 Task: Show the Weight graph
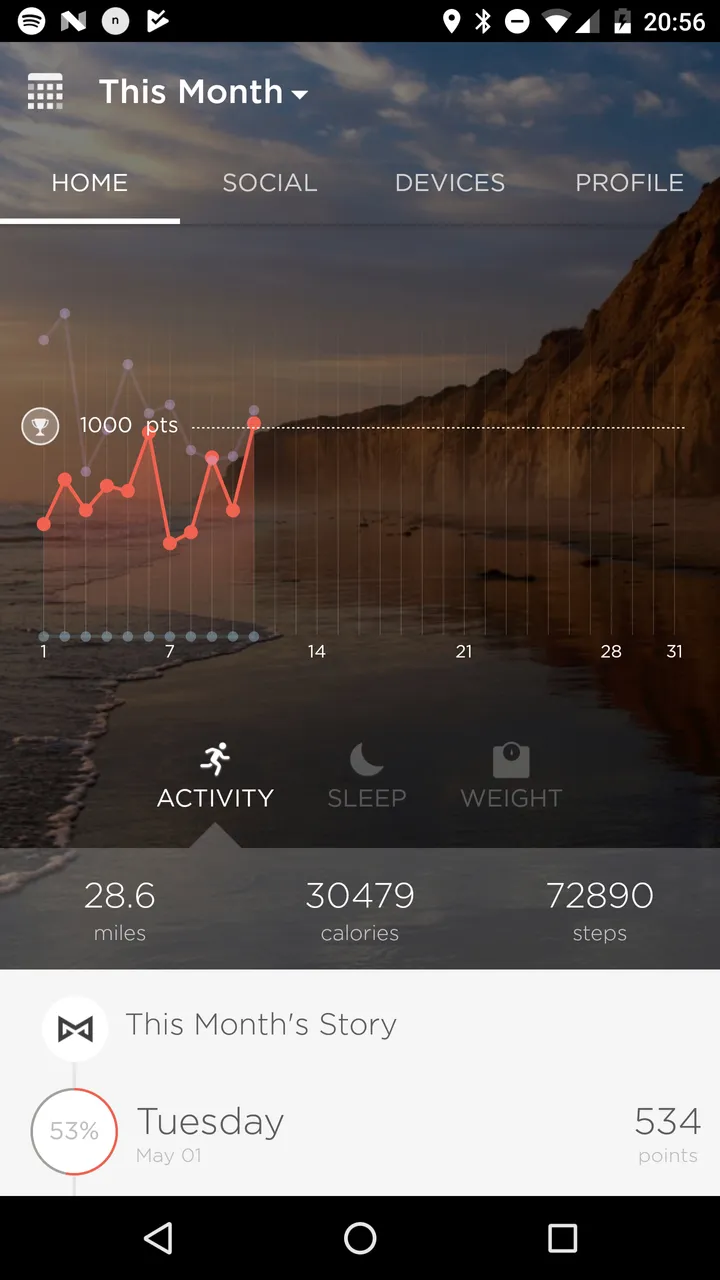(x=511, y=775)
